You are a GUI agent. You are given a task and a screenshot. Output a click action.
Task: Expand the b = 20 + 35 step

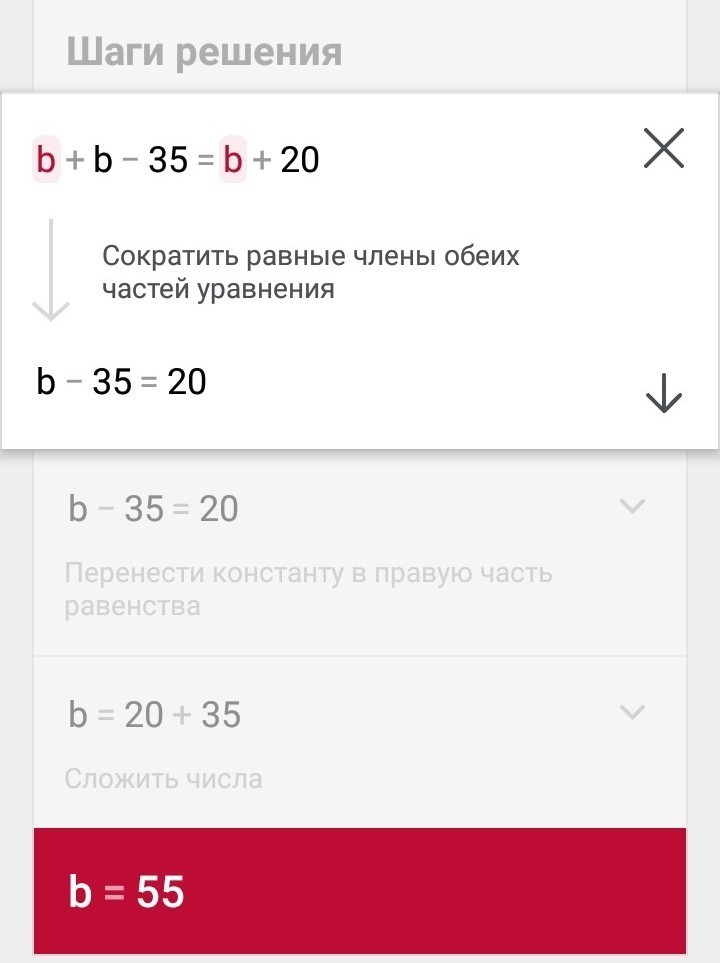pos(632,713)
